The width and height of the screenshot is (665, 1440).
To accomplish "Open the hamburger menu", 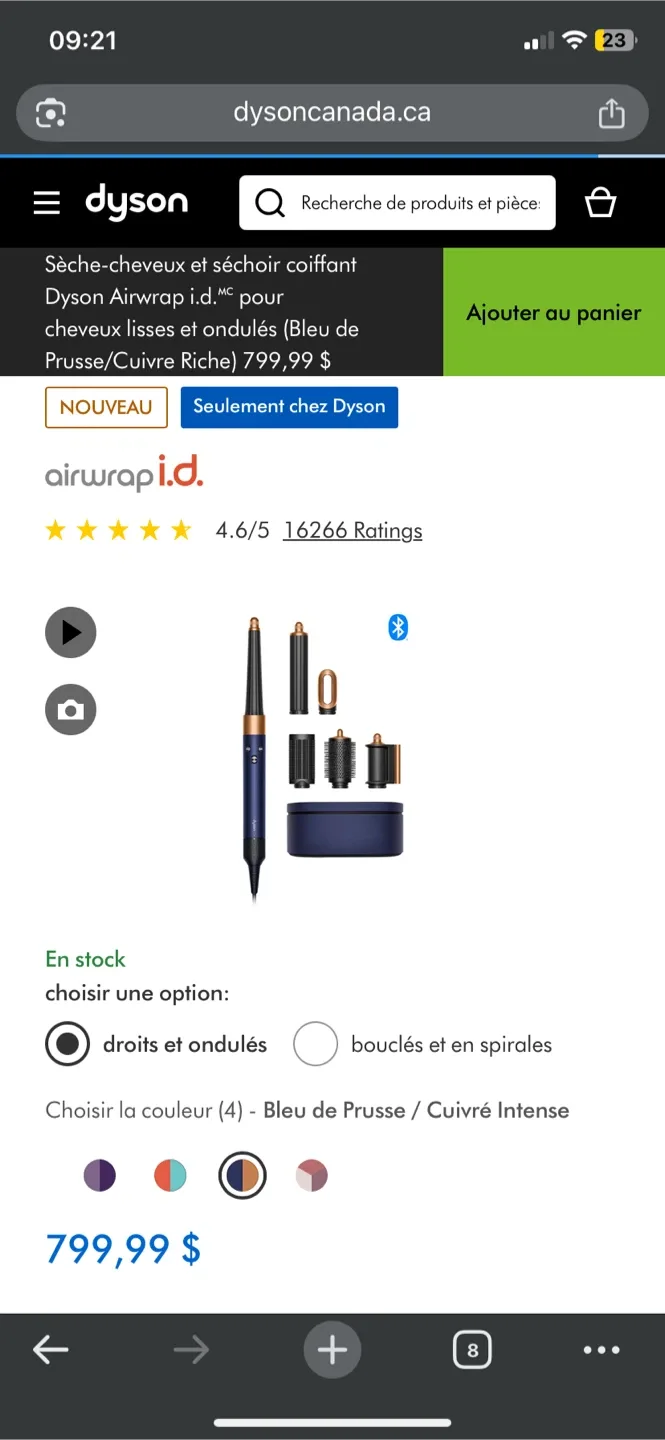I will 47,203.
